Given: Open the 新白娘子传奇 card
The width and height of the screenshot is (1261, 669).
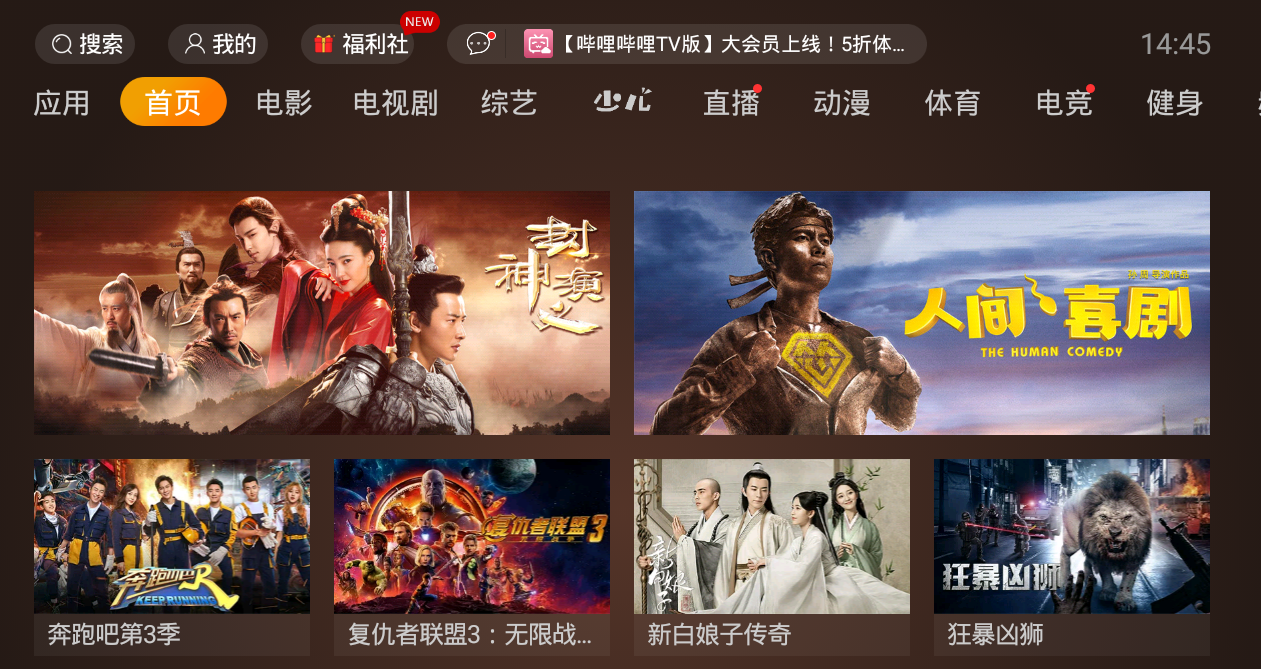Looking at the screenshot, I should [x=772, y=556].
